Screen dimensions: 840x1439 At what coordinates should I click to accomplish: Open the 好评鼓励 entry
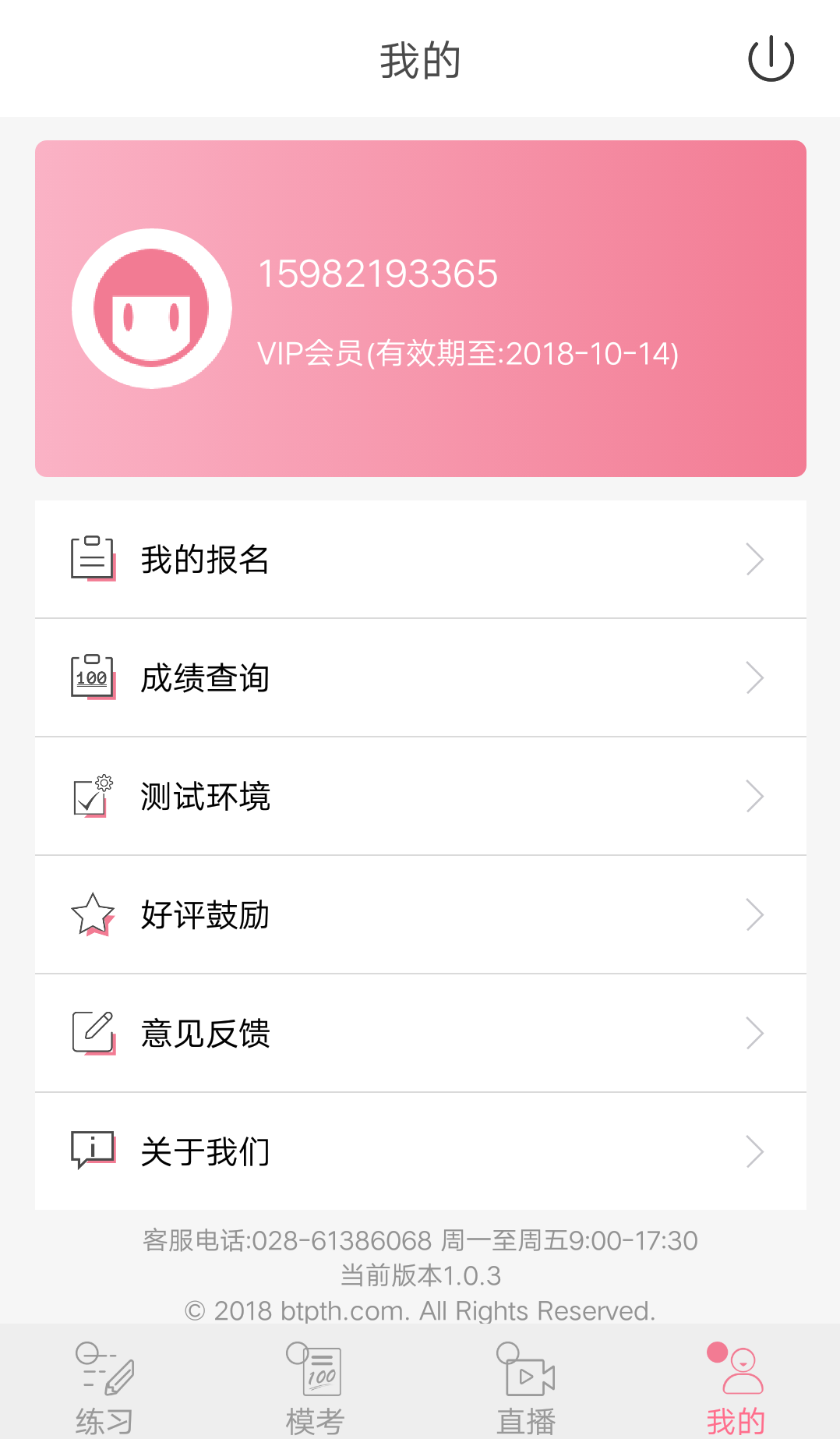420,914
